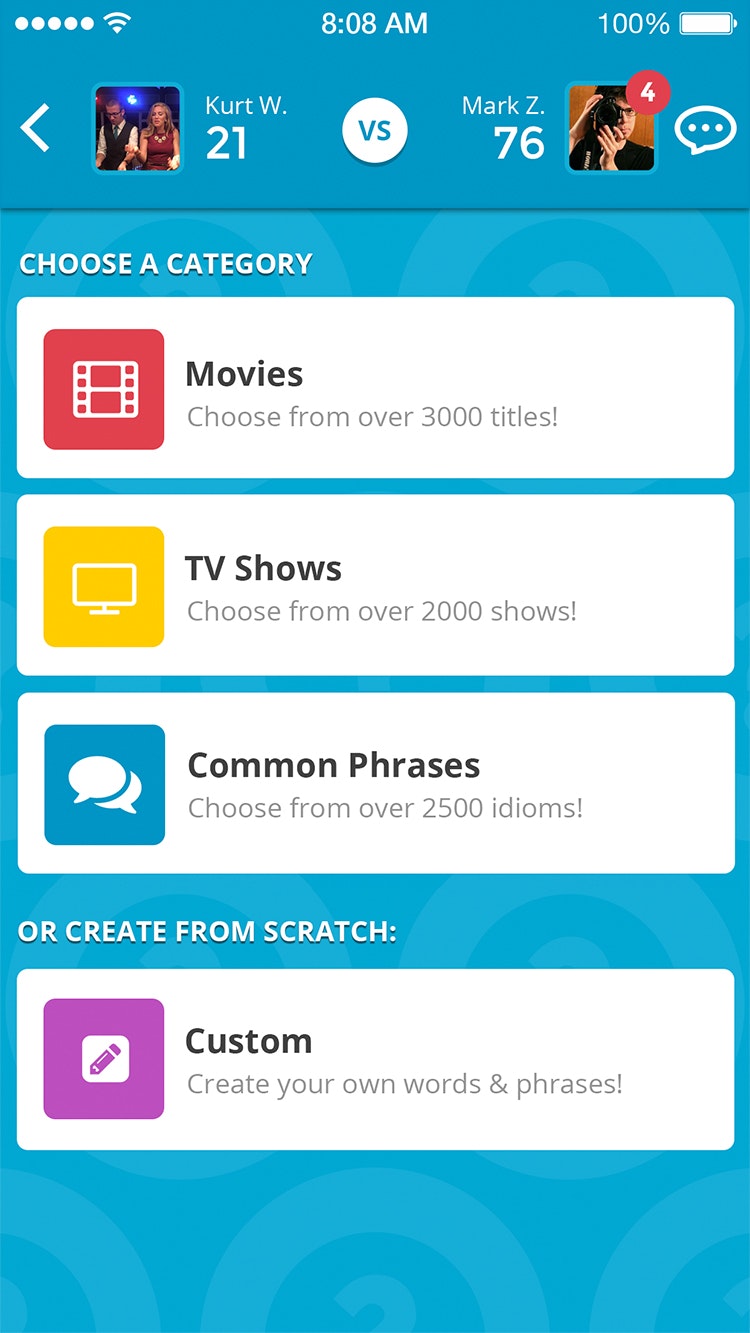The width and height of the screenshot is (750, 1333).
Task: Tap the 8:08 AM clock display
Action: 375,22
